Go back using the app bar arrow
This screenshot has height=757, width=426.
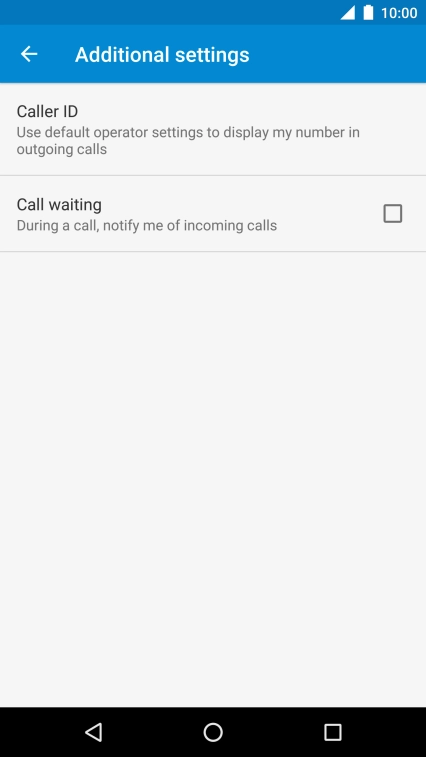29,54
